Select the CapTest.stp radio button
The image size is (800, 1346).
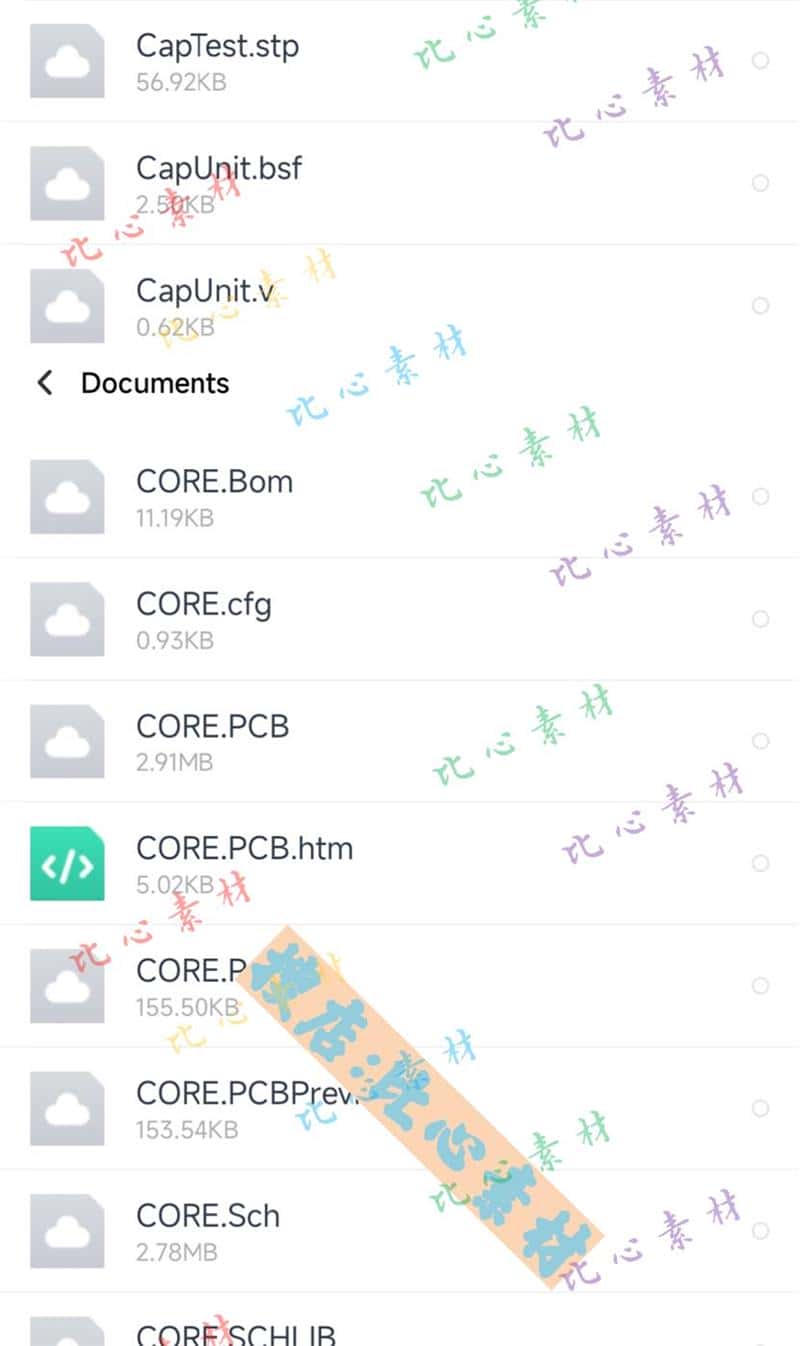[x=760, y=61]
